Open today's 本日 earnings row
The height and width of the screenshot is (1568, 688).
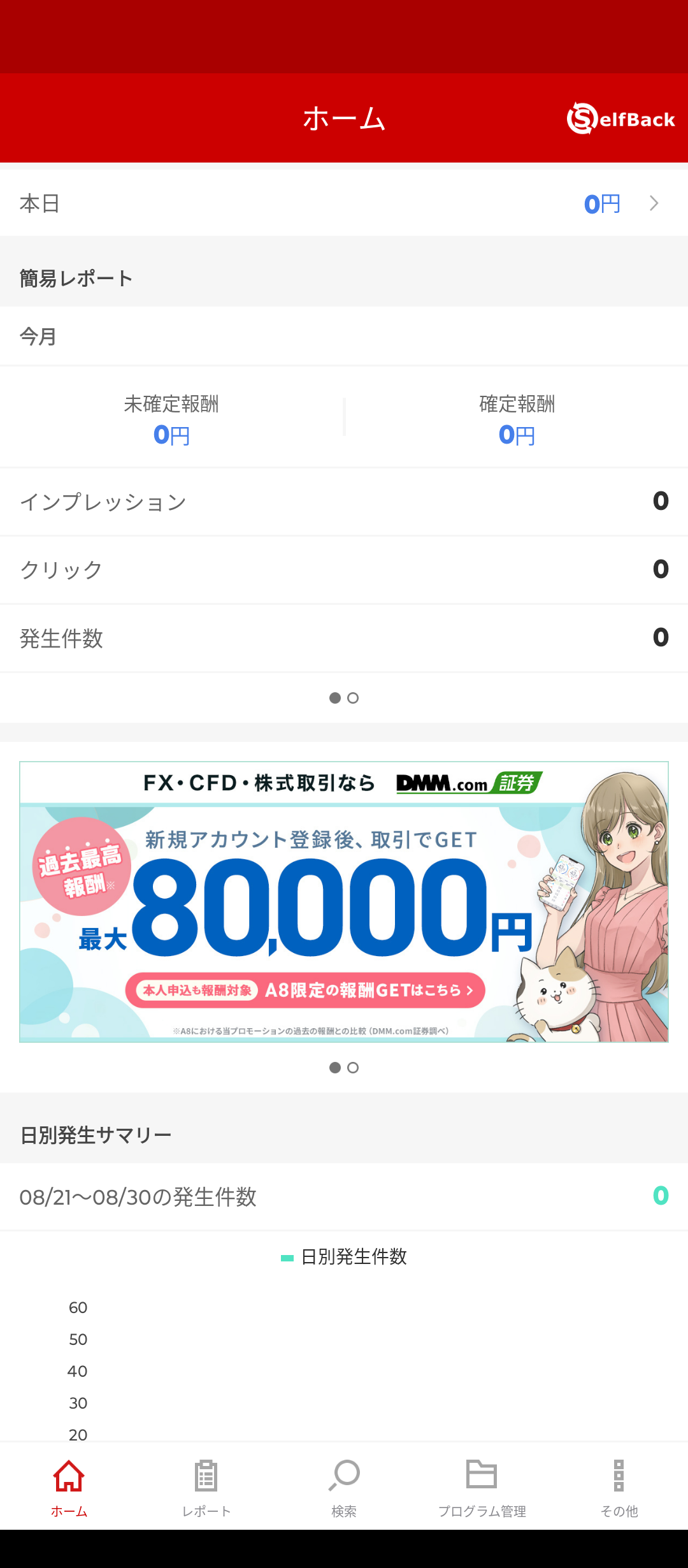coord(344,203)
